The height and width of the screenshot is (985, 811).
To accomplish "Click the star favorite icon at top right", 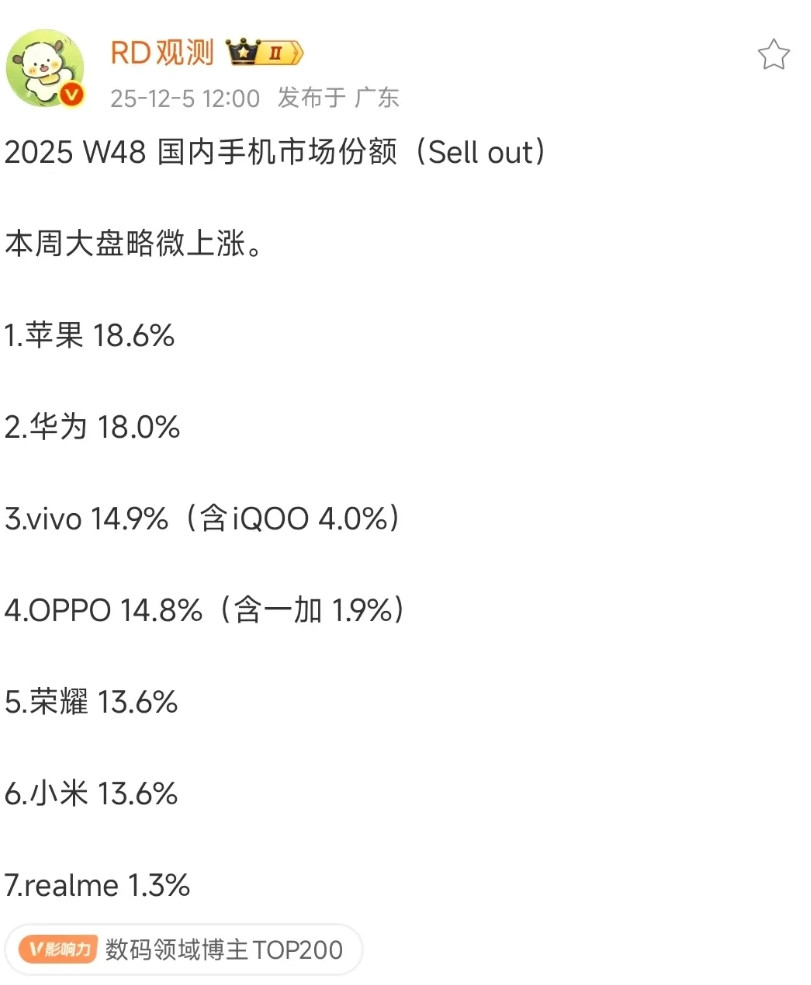I will 773,55.
